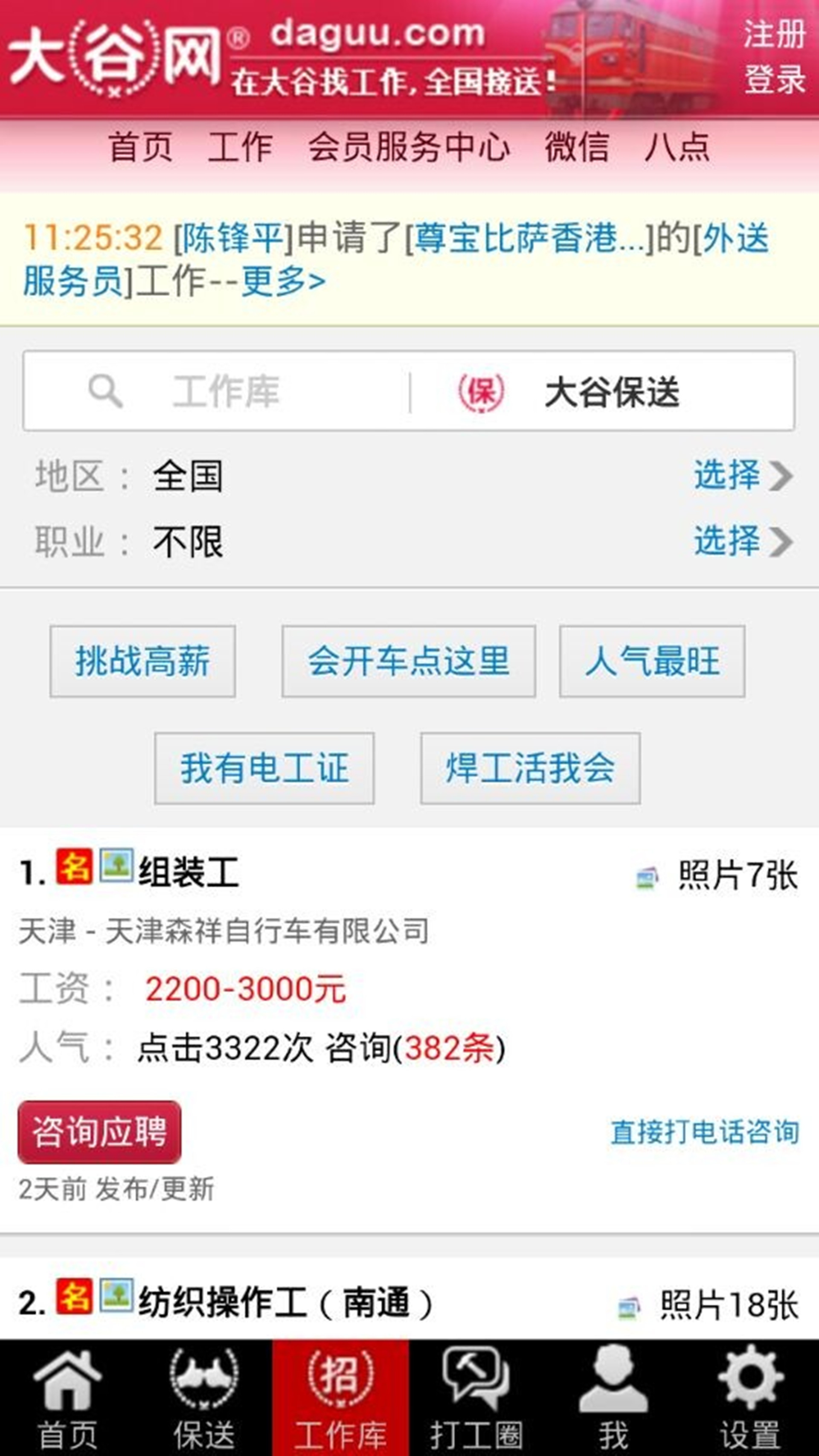This screenshot has width=819, height=1456.
Task: Tap 直接打电话咨询 link
Action: point(704,1132)
